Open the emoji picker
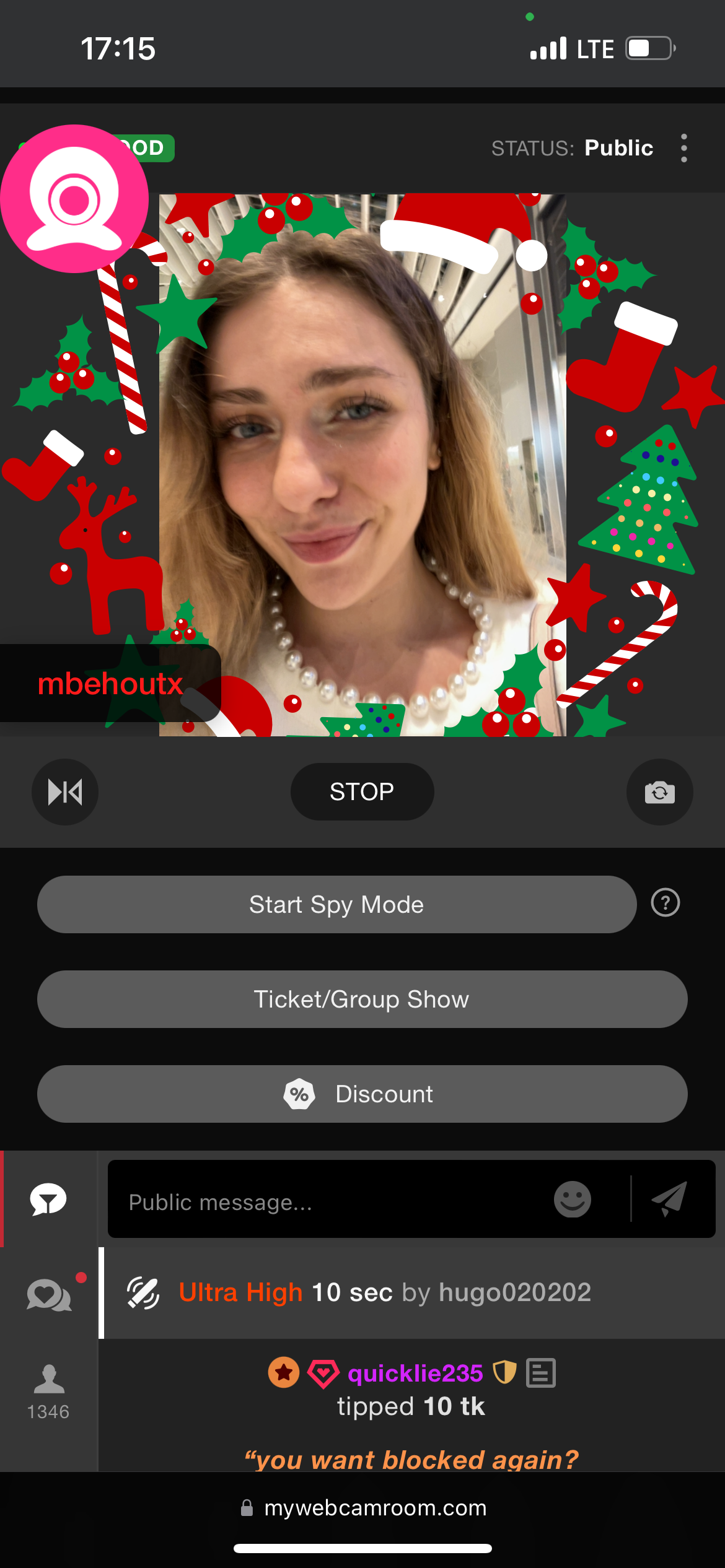Screen dimensions: 725x1568 click(x=572, y=1199)
